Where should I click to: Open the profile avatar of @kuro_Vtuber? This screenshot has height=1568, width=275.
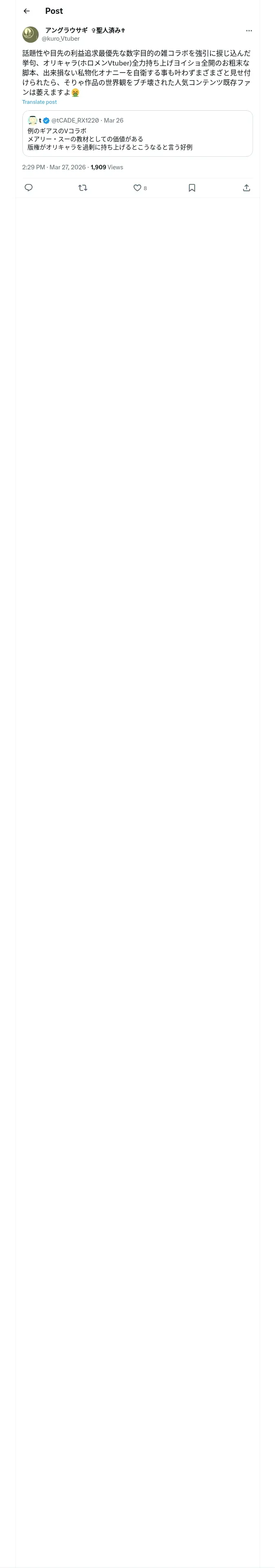[x=31, y=34]
